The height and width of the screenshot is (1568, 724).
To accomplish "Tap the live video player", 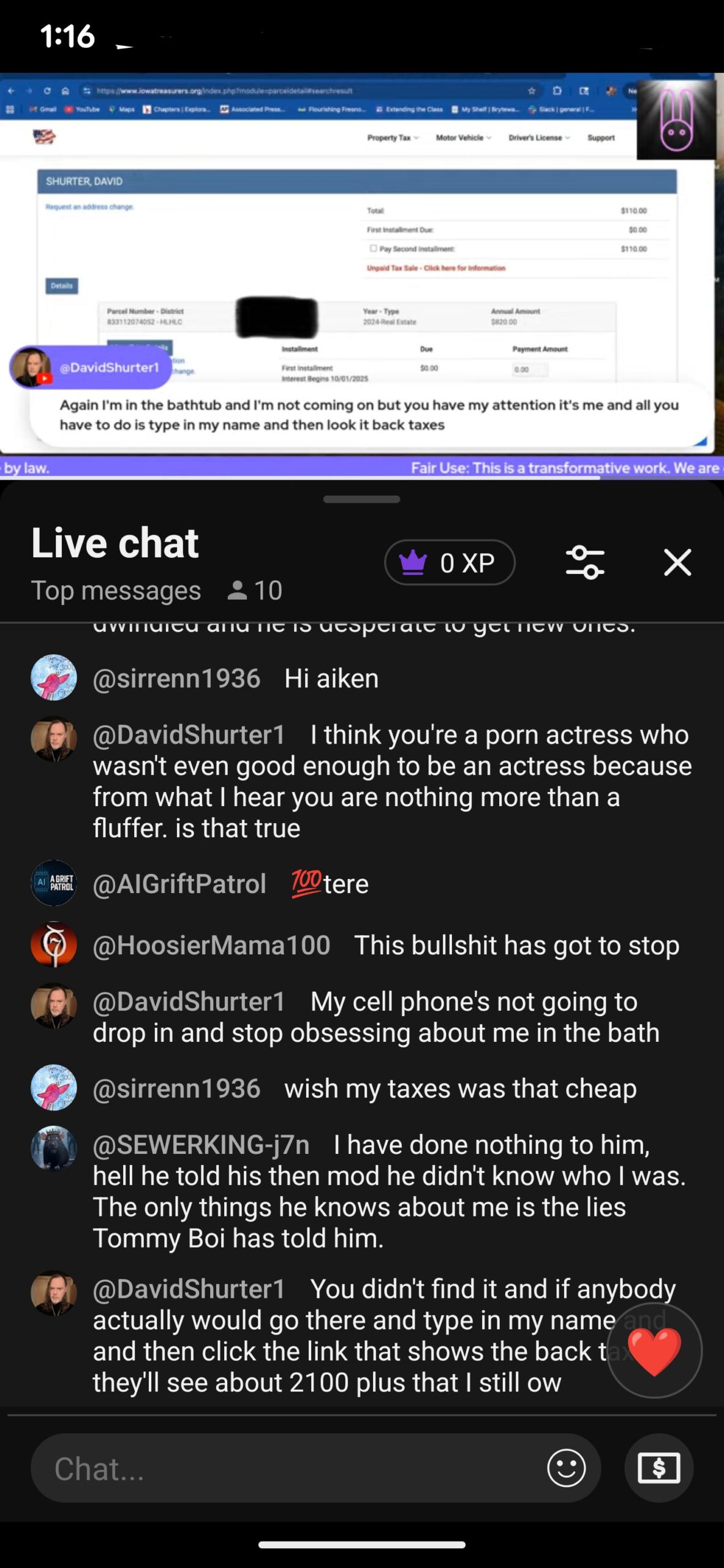I will pyautogui.click(x=361, y=276).
